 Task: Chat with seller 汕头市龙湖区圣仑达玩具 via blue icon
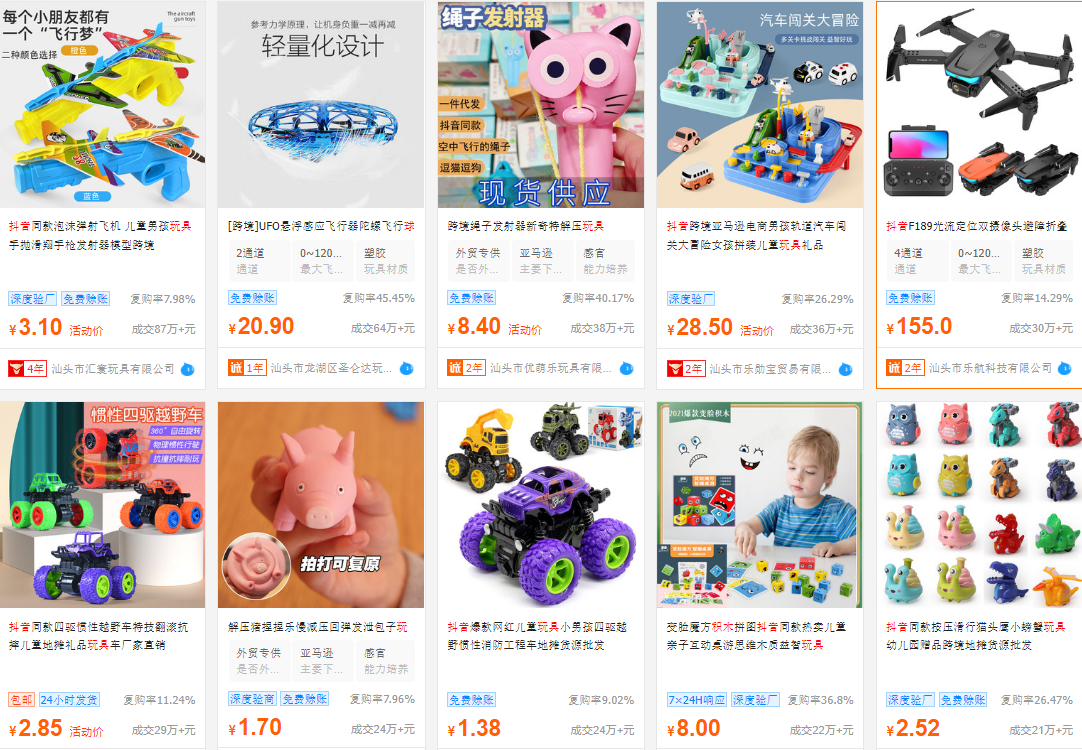point(406,369)
